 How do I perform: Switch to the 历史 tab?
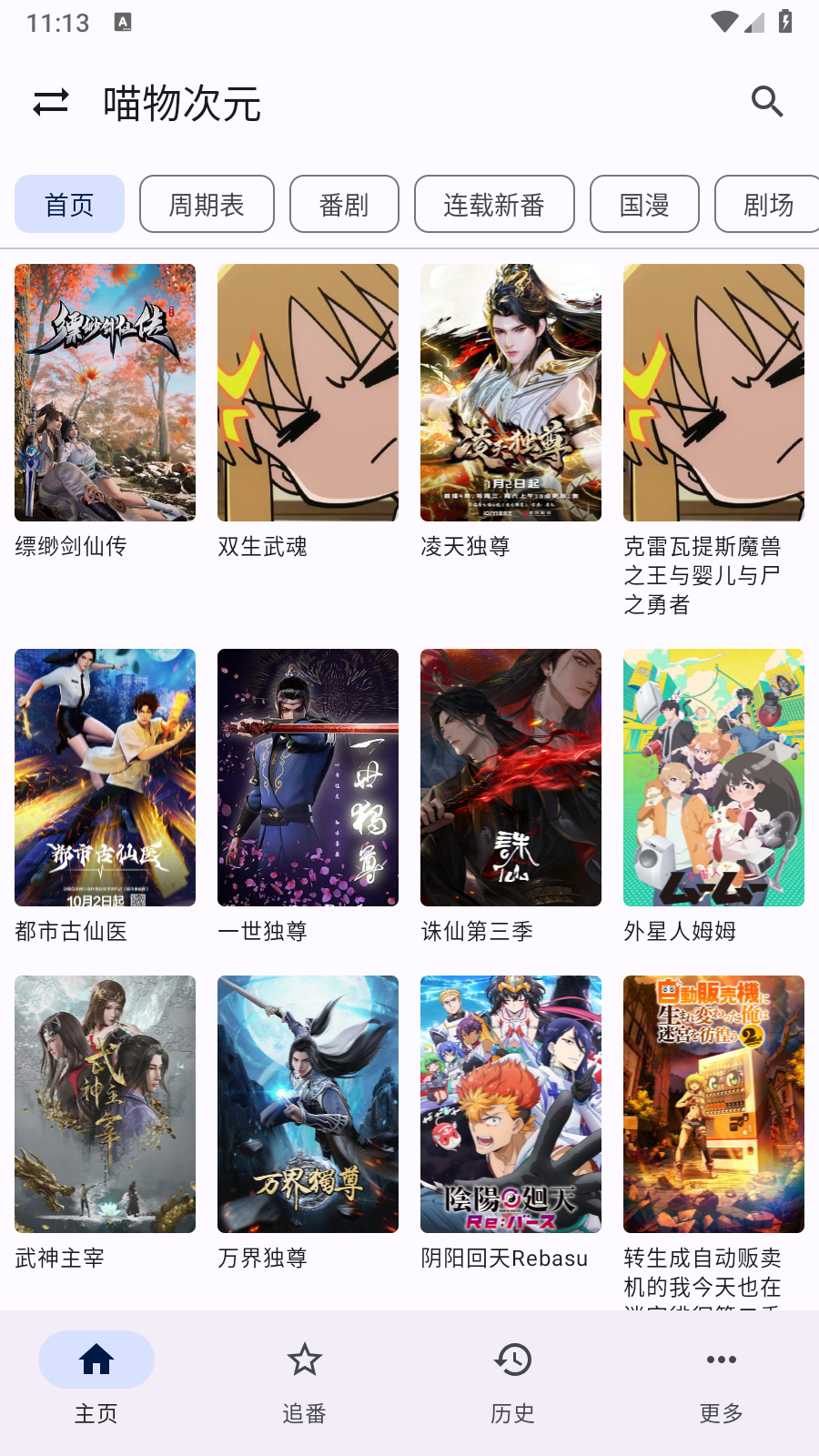point(512,1378)
